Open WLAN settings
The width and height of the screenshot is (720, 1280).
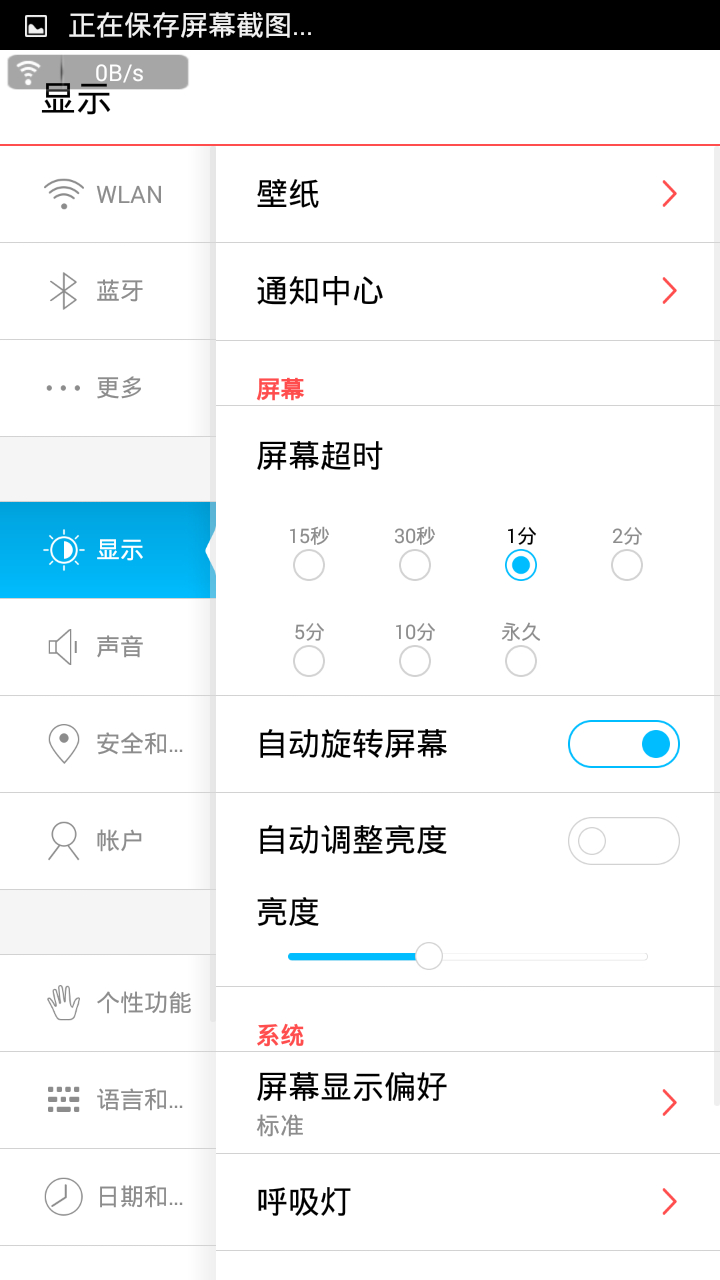(106, 194)
